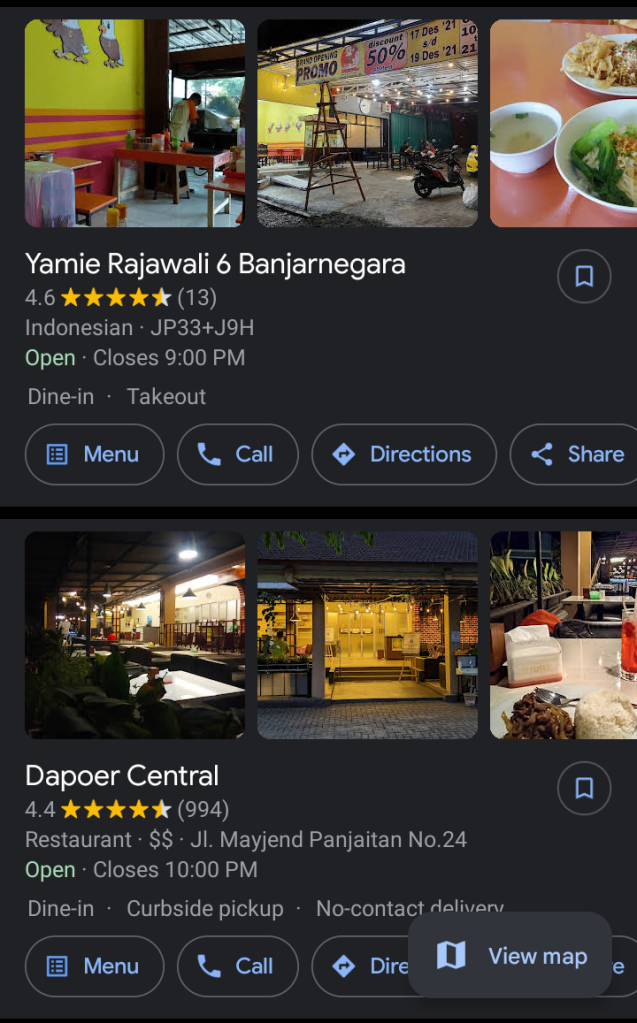The width and height of the screenshot is (637, 1023).
Task: Open Menu for Dapoer Central
Action: [94, 966]
